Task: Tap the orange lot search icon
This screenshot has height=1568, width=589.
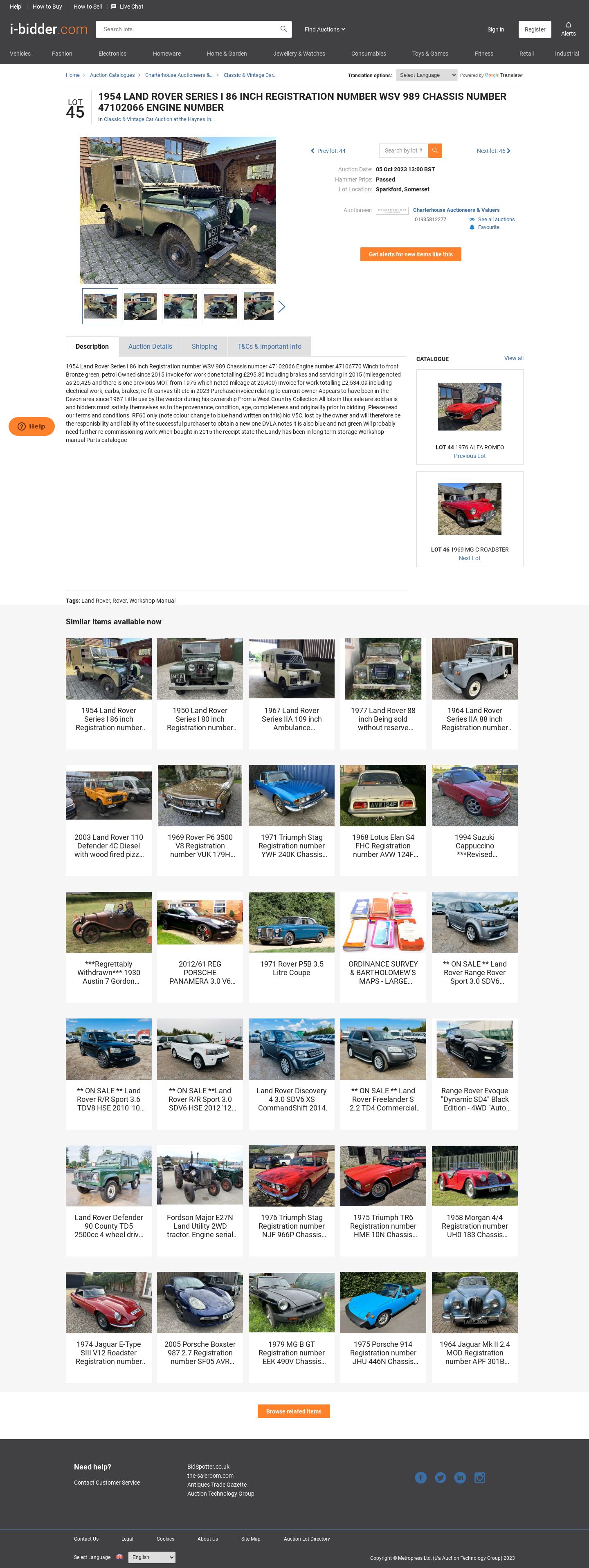Action: coord(435,150)
